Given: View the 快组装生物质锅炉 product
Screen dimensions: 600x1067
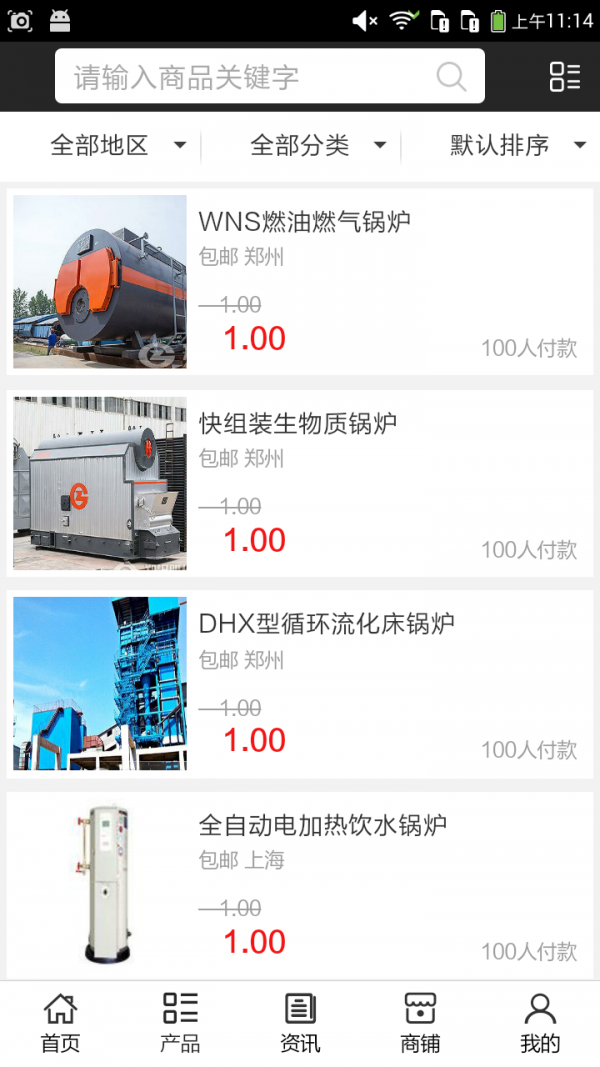Looking at the screenshot, I should coord(300,483).
